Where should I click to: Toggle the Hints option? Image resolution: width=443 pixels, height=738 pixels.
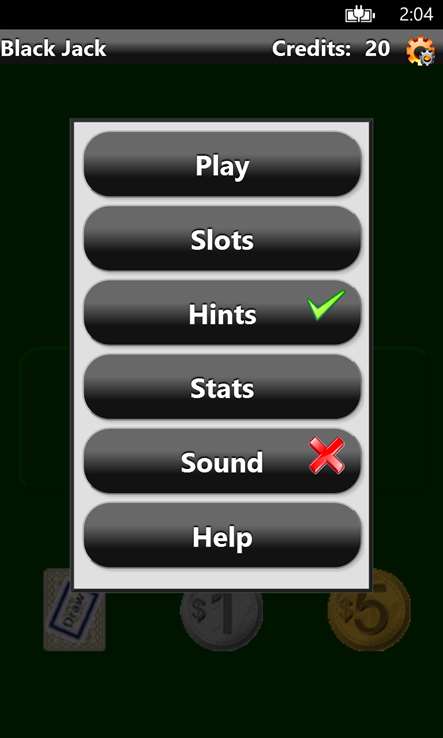pyautogui.click(x=222, y=313)
